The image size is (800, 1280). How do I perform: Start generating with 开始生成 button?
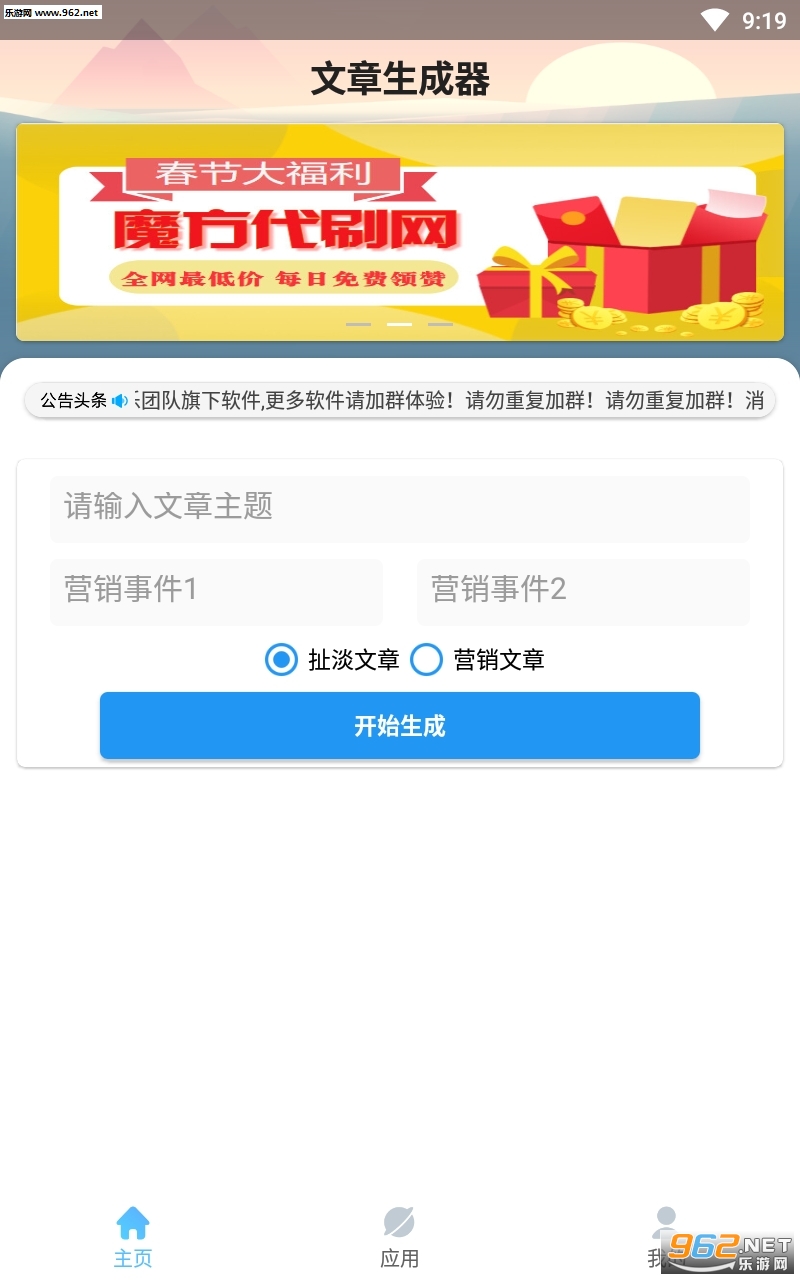pyautogui.click(x=400, y=726)
